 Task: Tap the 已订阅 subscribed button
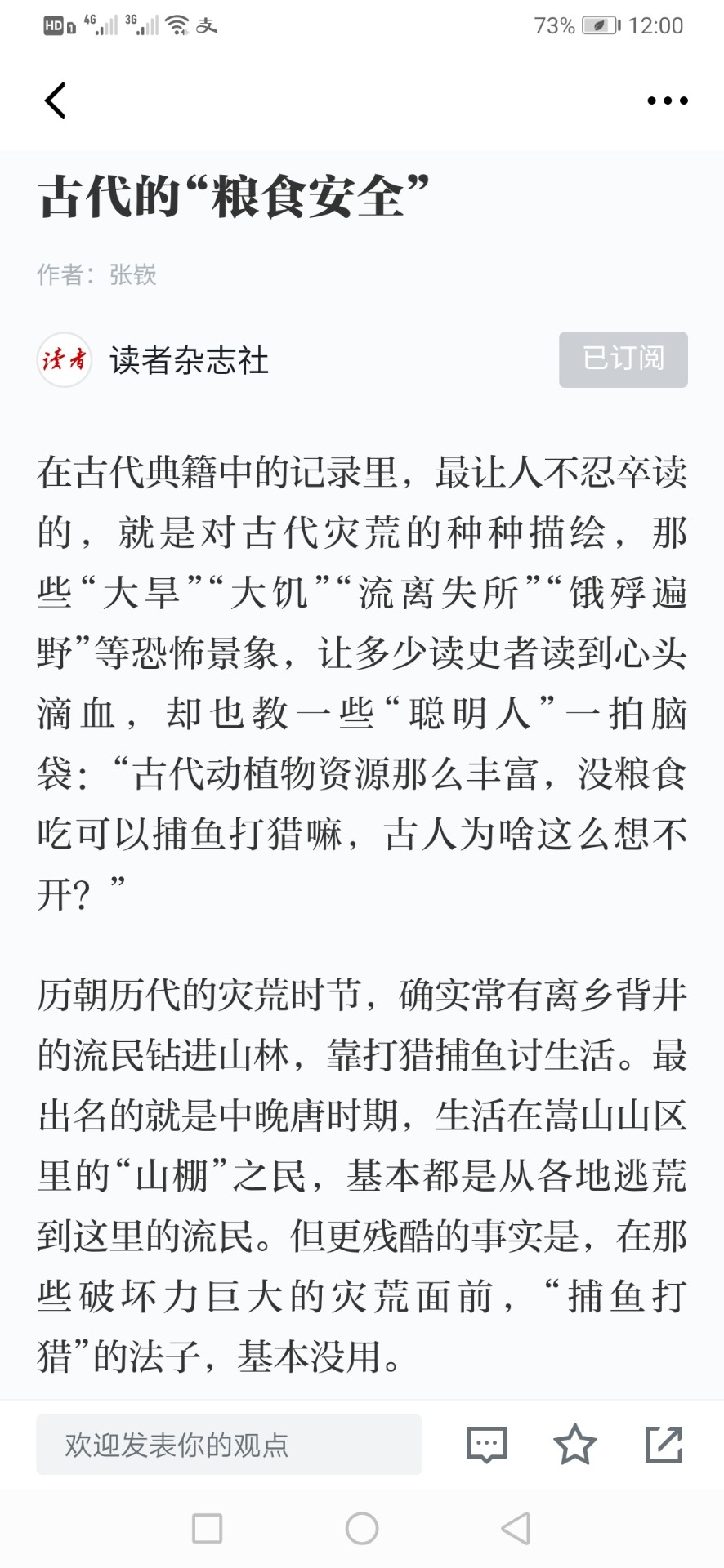(x=623, y=359)
